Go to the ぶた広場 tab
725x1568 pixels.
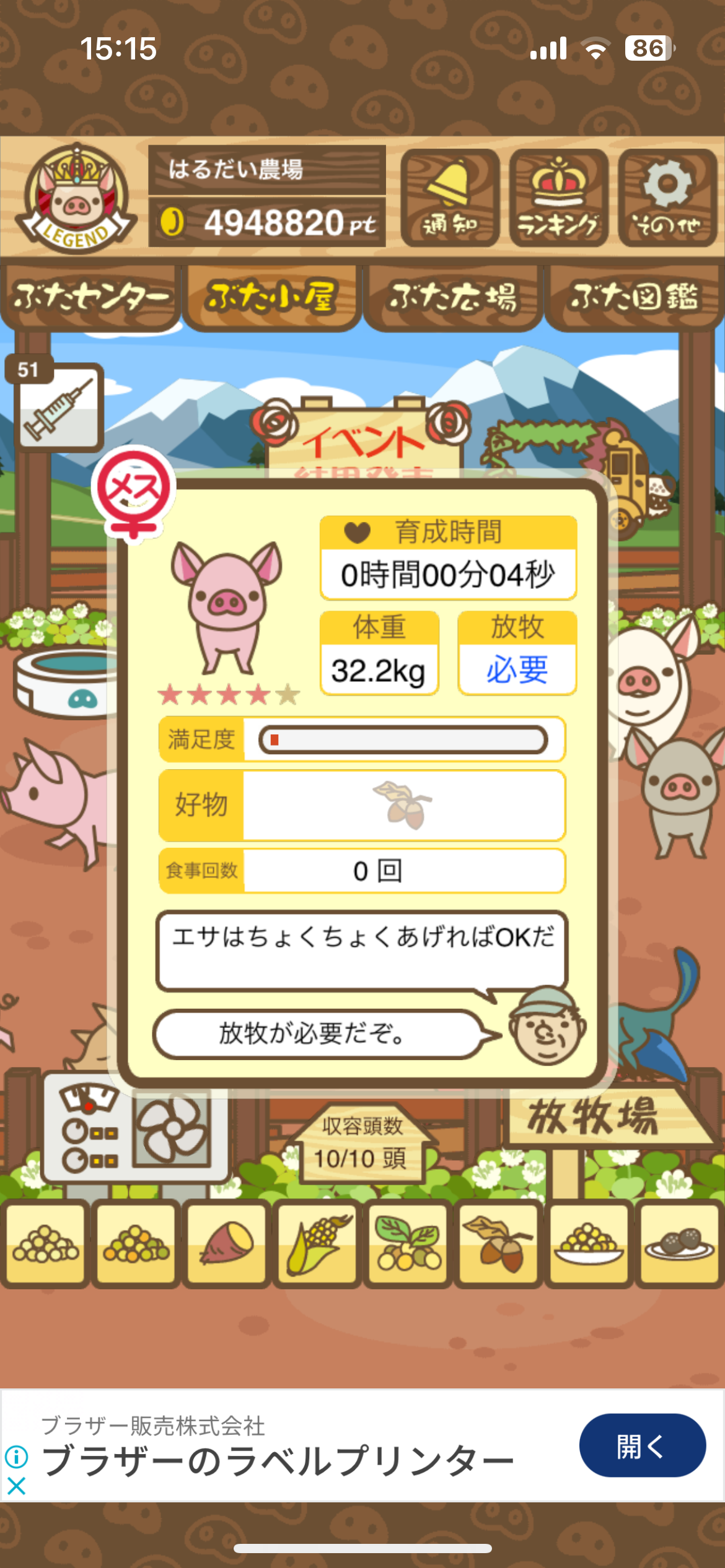(453, 297)
